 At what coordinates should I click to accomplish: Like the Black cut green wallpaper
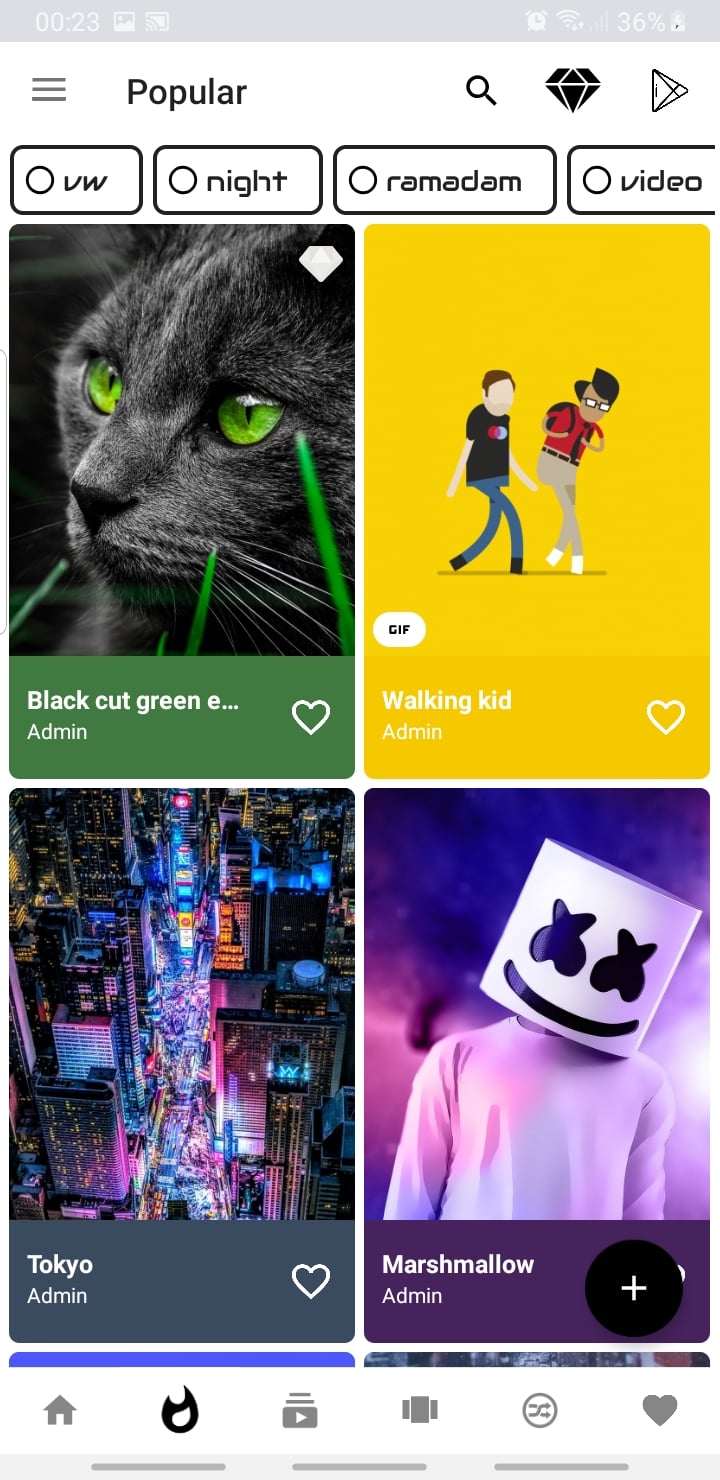tap(310, 716)
